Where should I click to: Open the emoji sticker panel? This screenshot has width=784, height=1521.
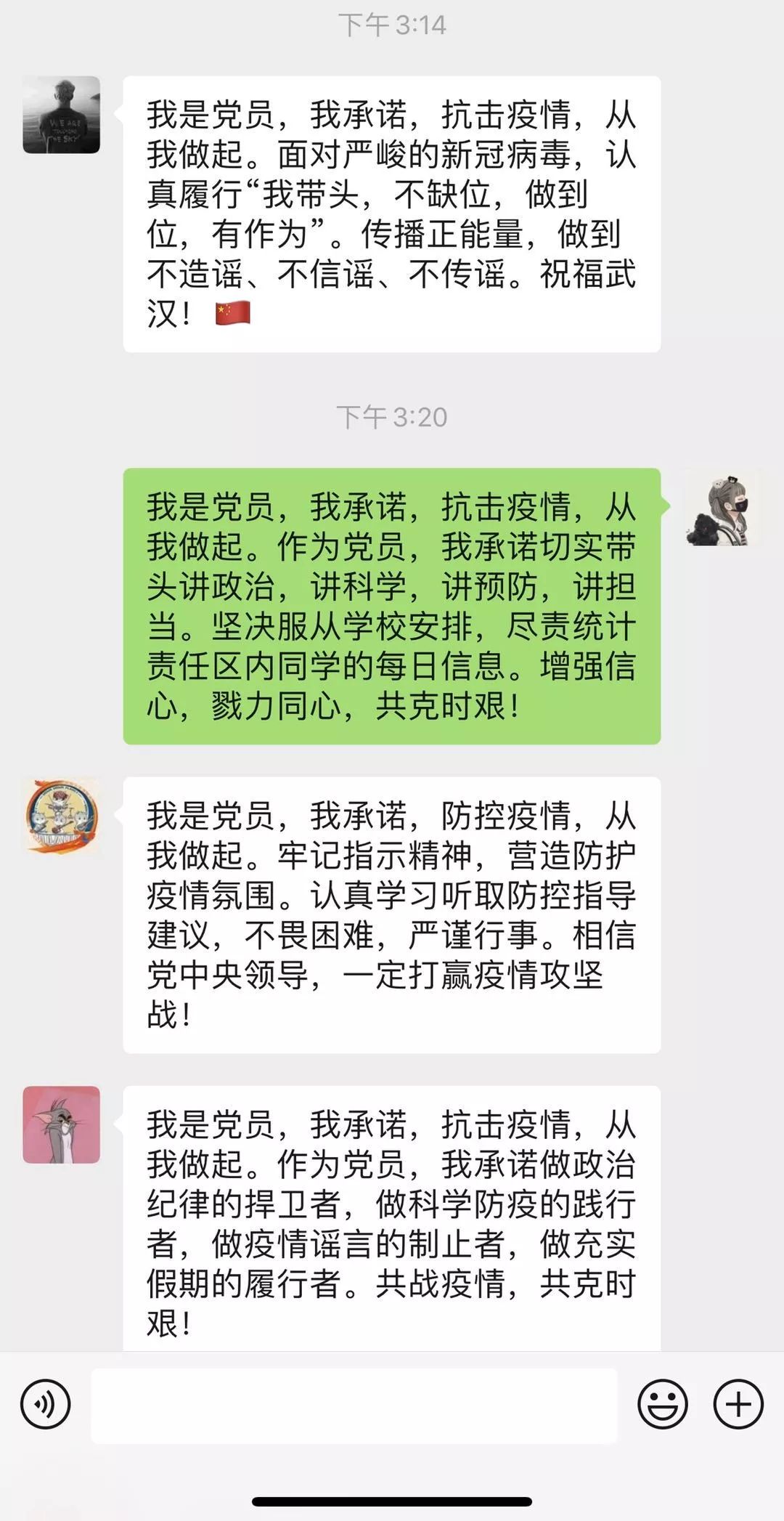[662, 1404]
